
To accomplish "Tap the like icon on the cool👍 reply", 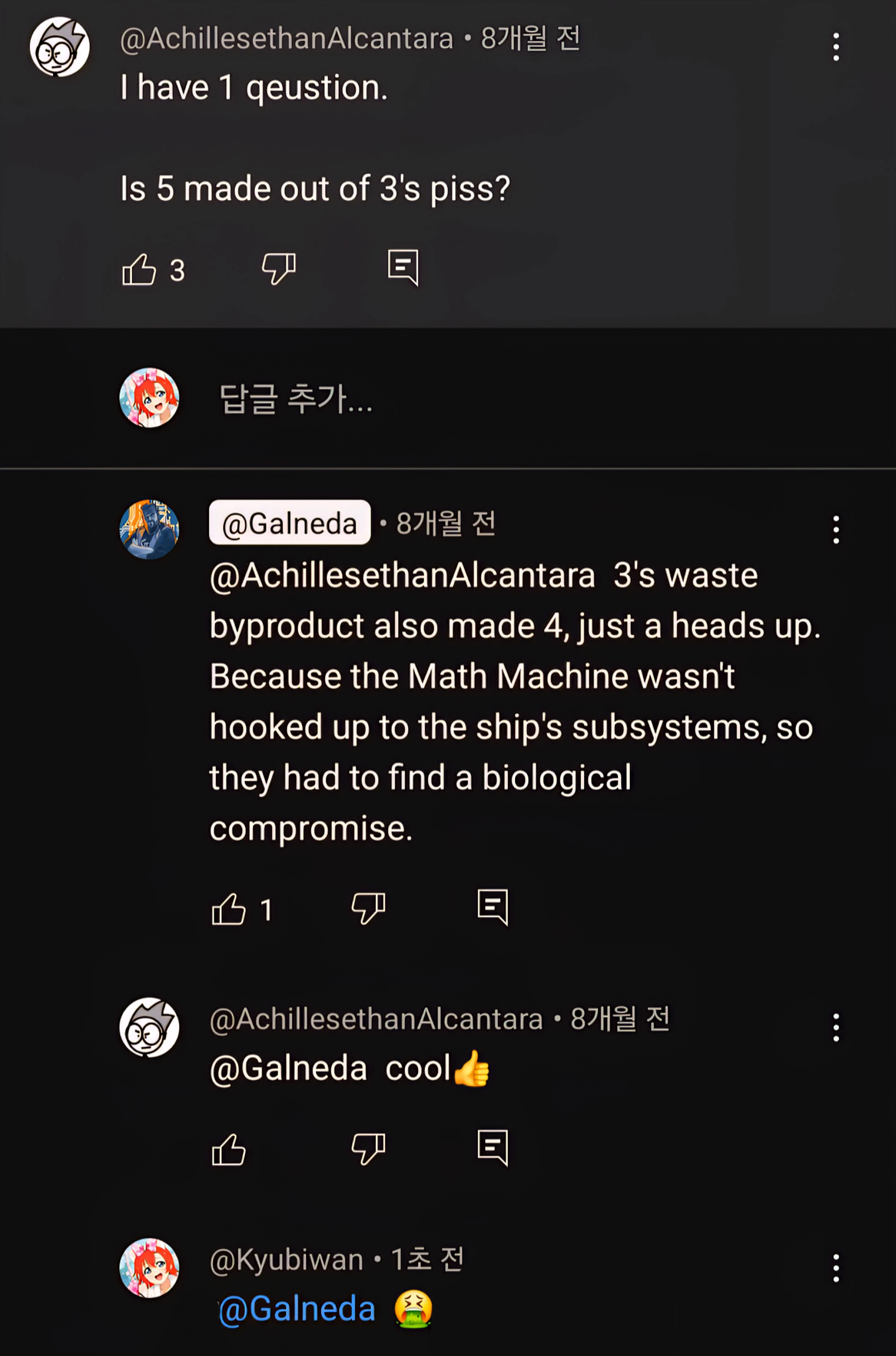I will (x=229, y=1149).
